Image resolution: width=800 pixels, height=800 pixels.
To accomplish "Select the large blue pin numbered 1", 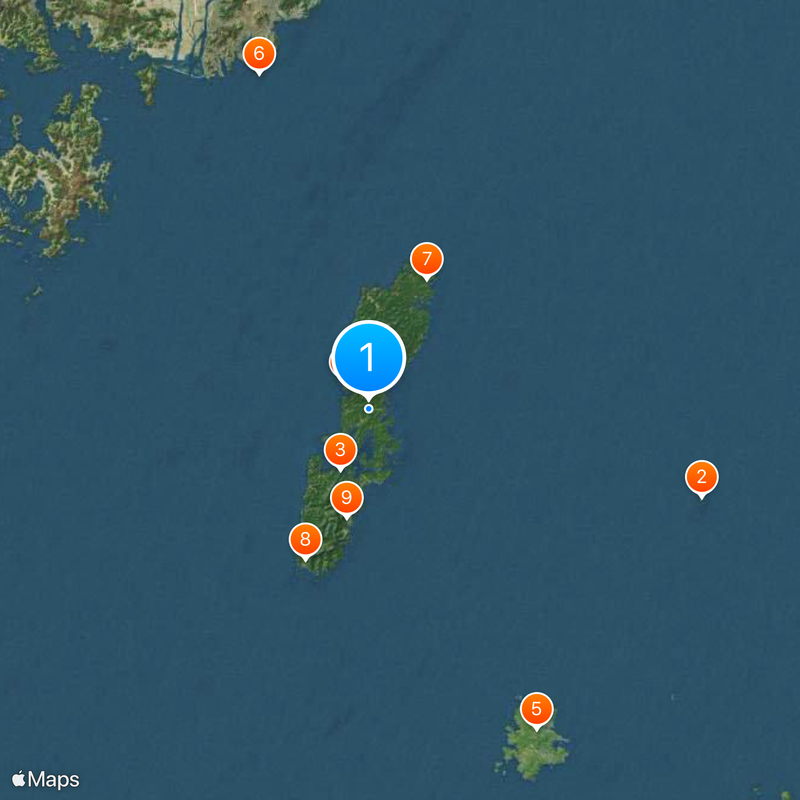I will 368,357.
